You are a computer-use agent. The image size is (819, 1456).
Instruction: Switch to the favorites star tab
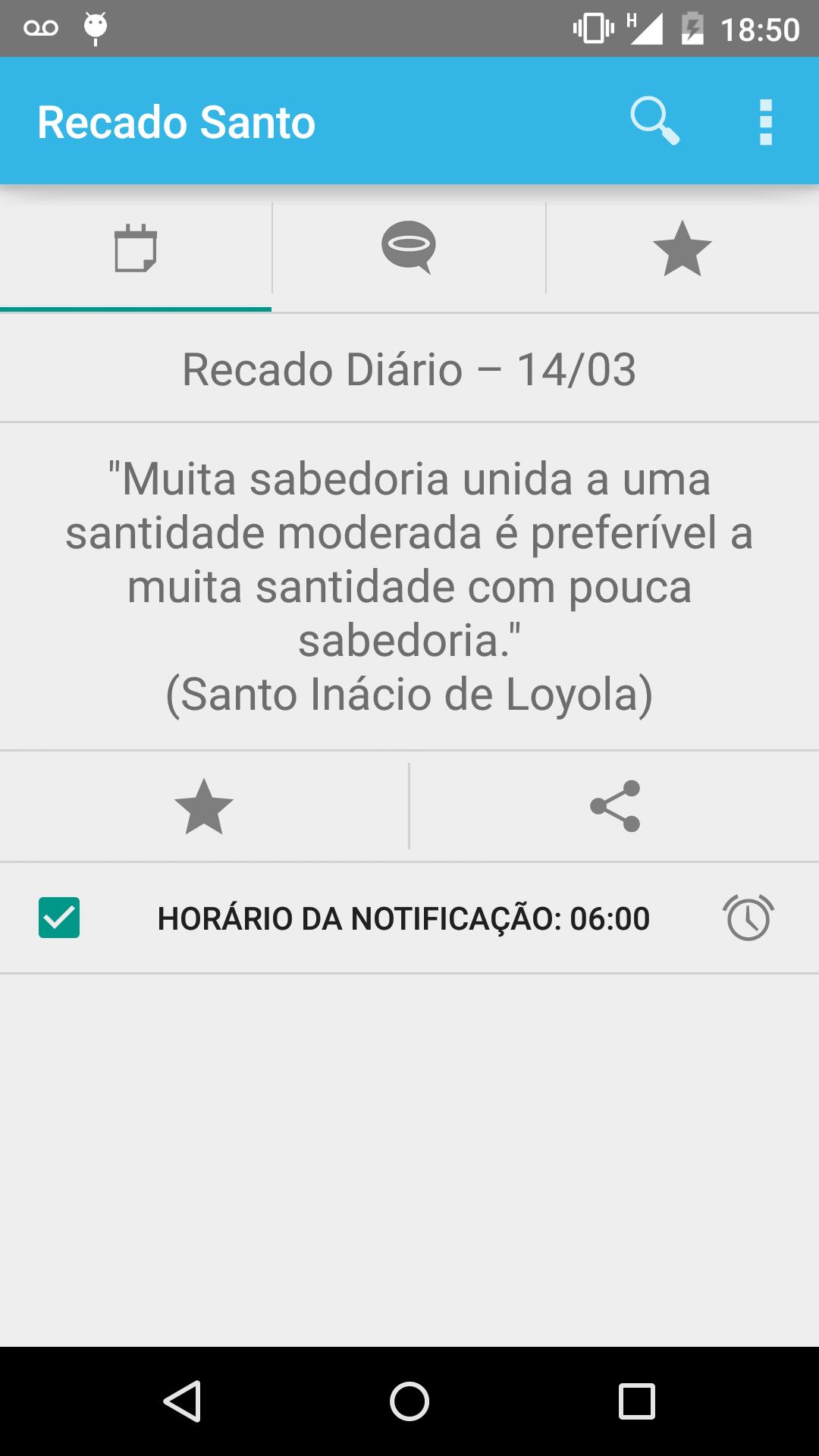coord(682,249)
